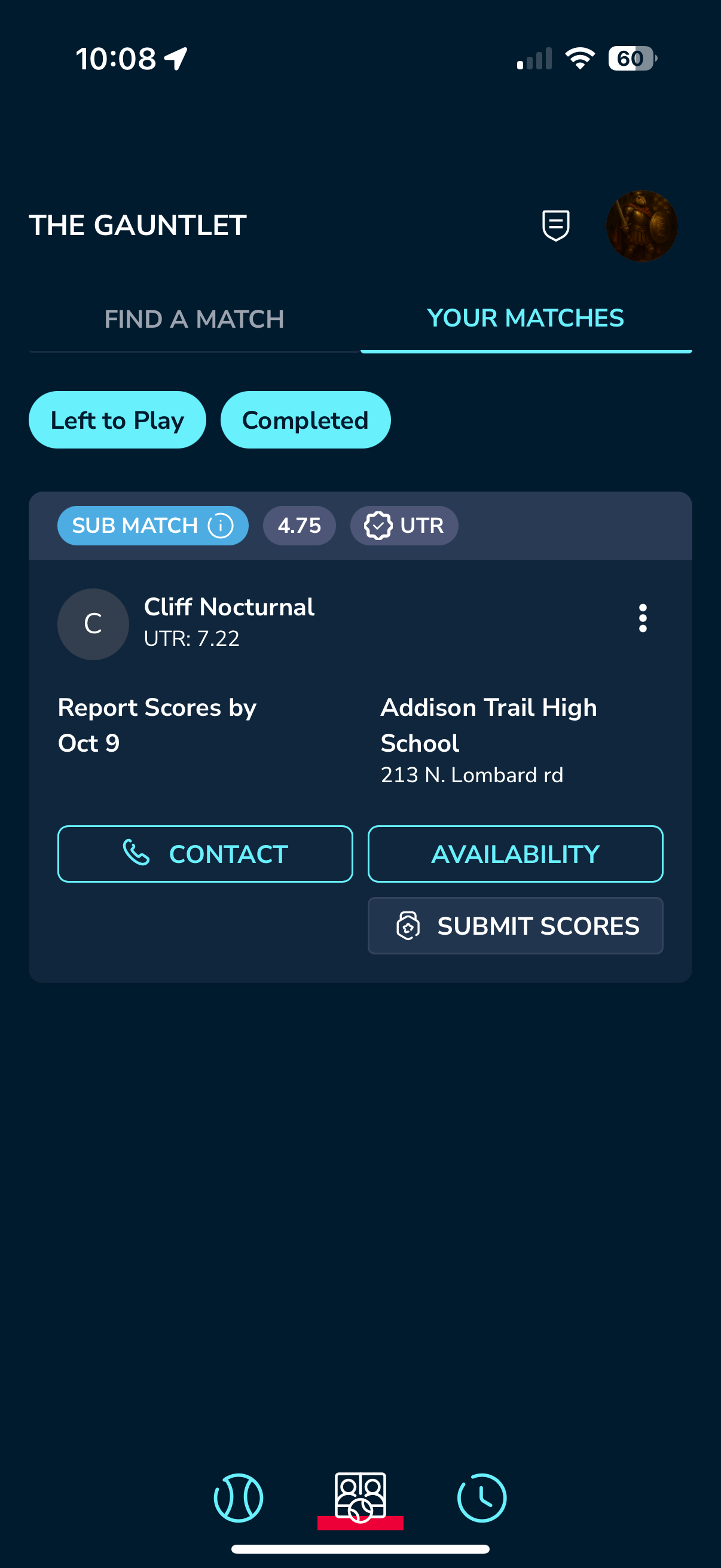
Task: Open the profile avatar
Action: [x=641, y=226]
